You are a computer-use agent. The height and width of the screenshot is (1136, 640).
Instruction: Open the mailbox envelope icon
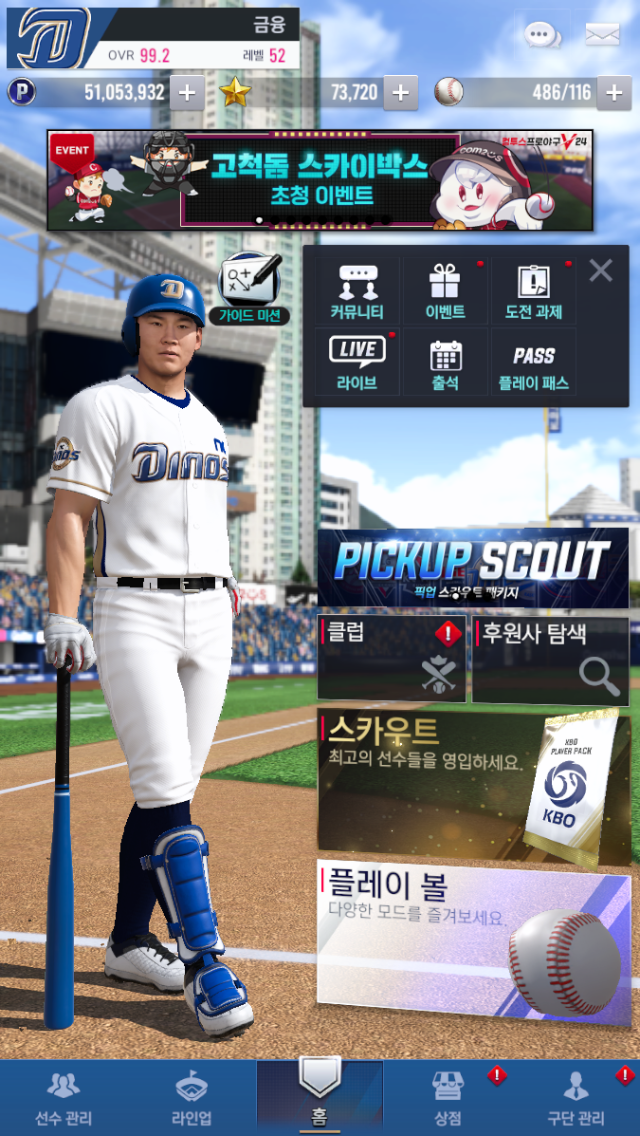602,33
